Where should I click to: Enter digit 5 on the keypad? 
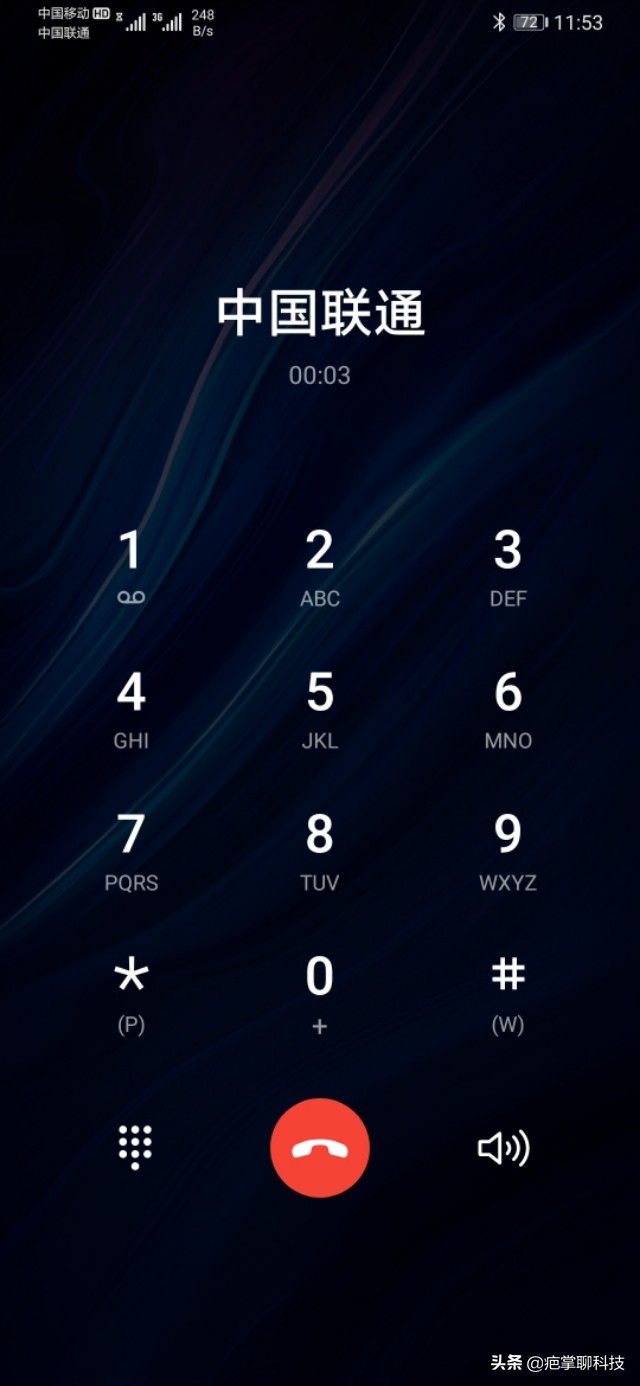[320, 708]
